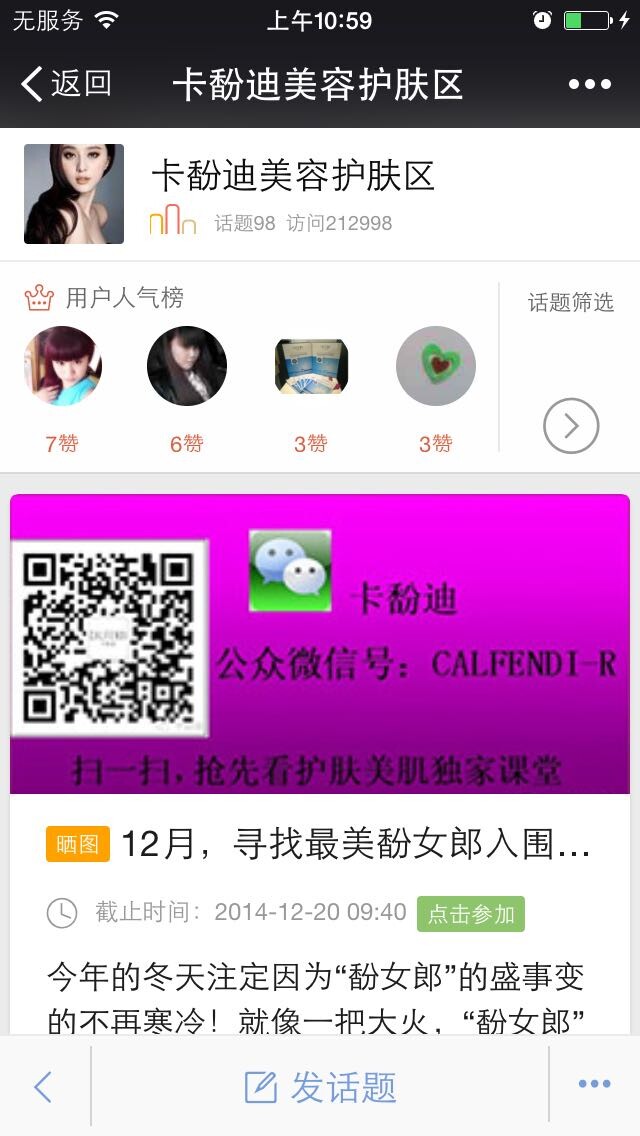Tap 发话题 to post a topic
The height and width of the screenshot is (1136, 640).
click(320, 1086)
